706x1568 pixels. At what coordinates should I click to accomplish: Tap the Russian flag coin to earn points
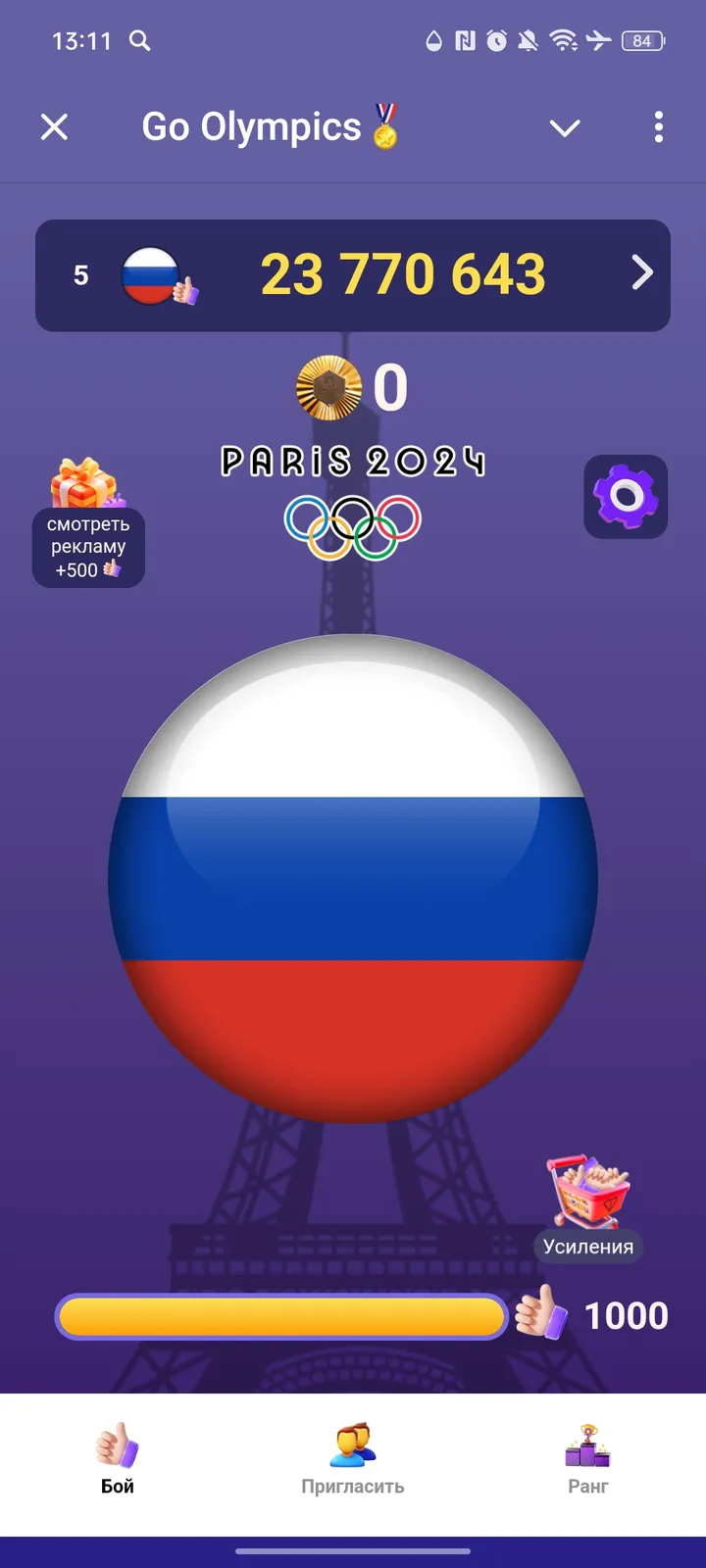355,882
